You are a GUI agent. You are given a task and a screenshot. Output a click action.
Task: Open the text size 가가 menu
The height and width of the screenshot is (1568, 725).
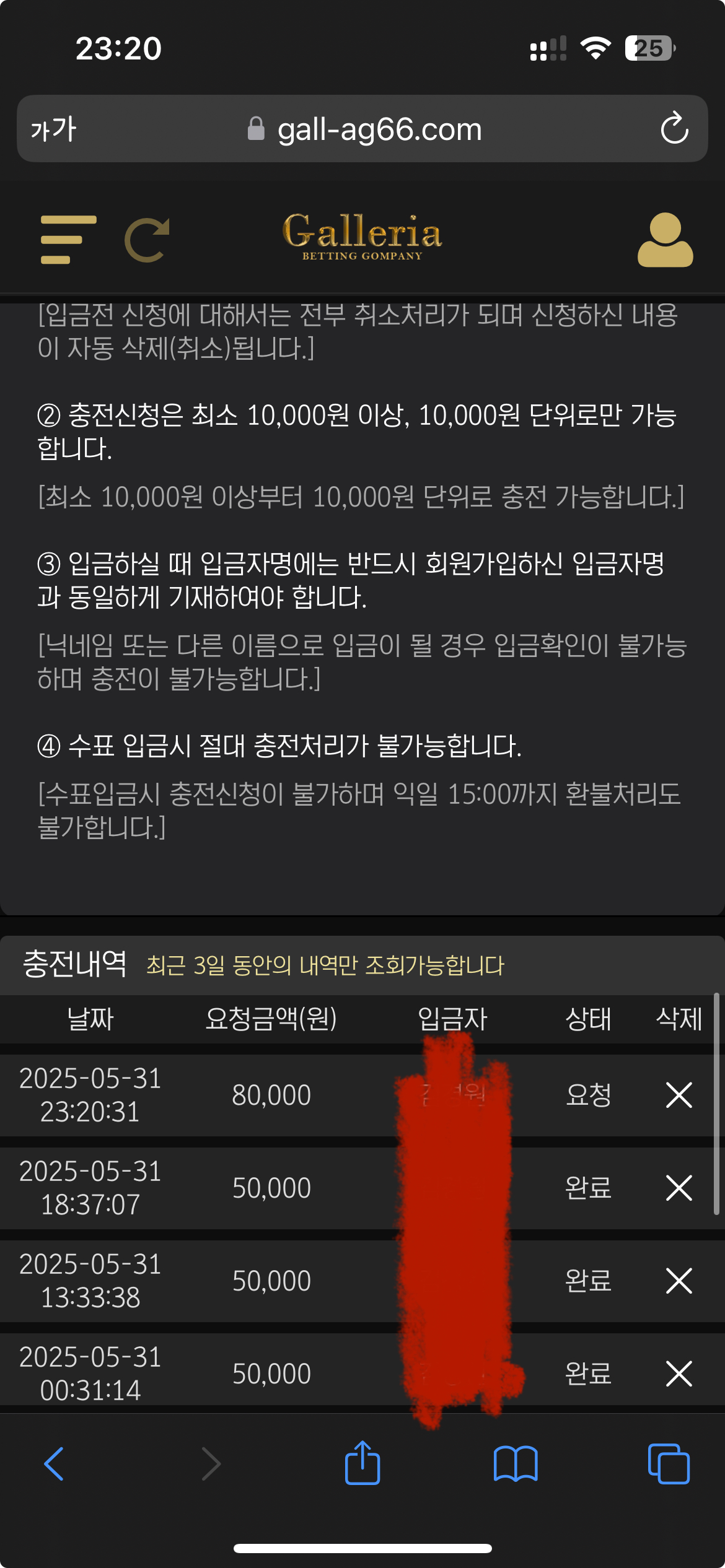[x=53, y=129]
